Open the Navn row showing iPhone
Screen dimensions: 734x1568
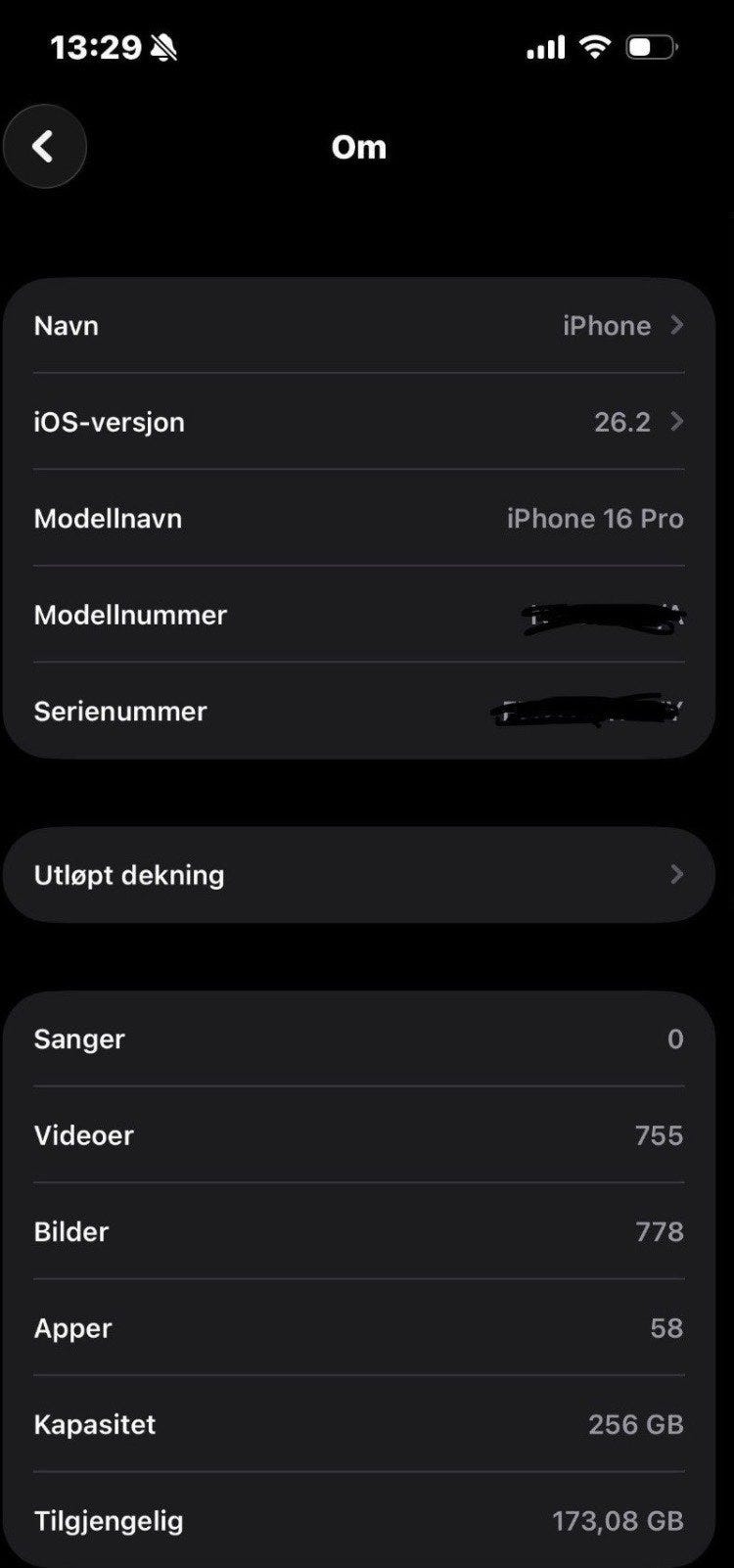[358, 326]
